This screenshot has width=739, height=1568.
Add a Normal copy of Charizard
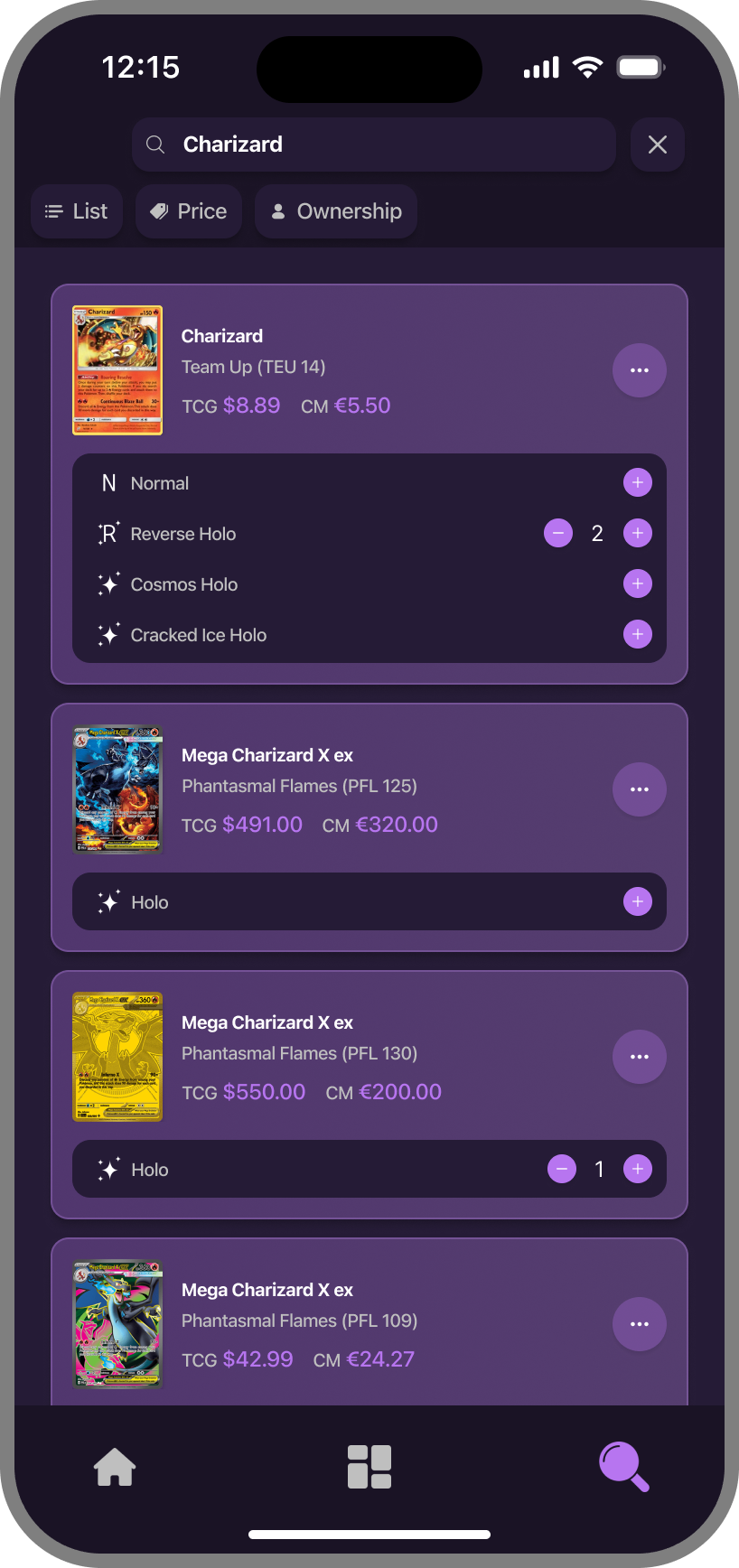(637, 483)
